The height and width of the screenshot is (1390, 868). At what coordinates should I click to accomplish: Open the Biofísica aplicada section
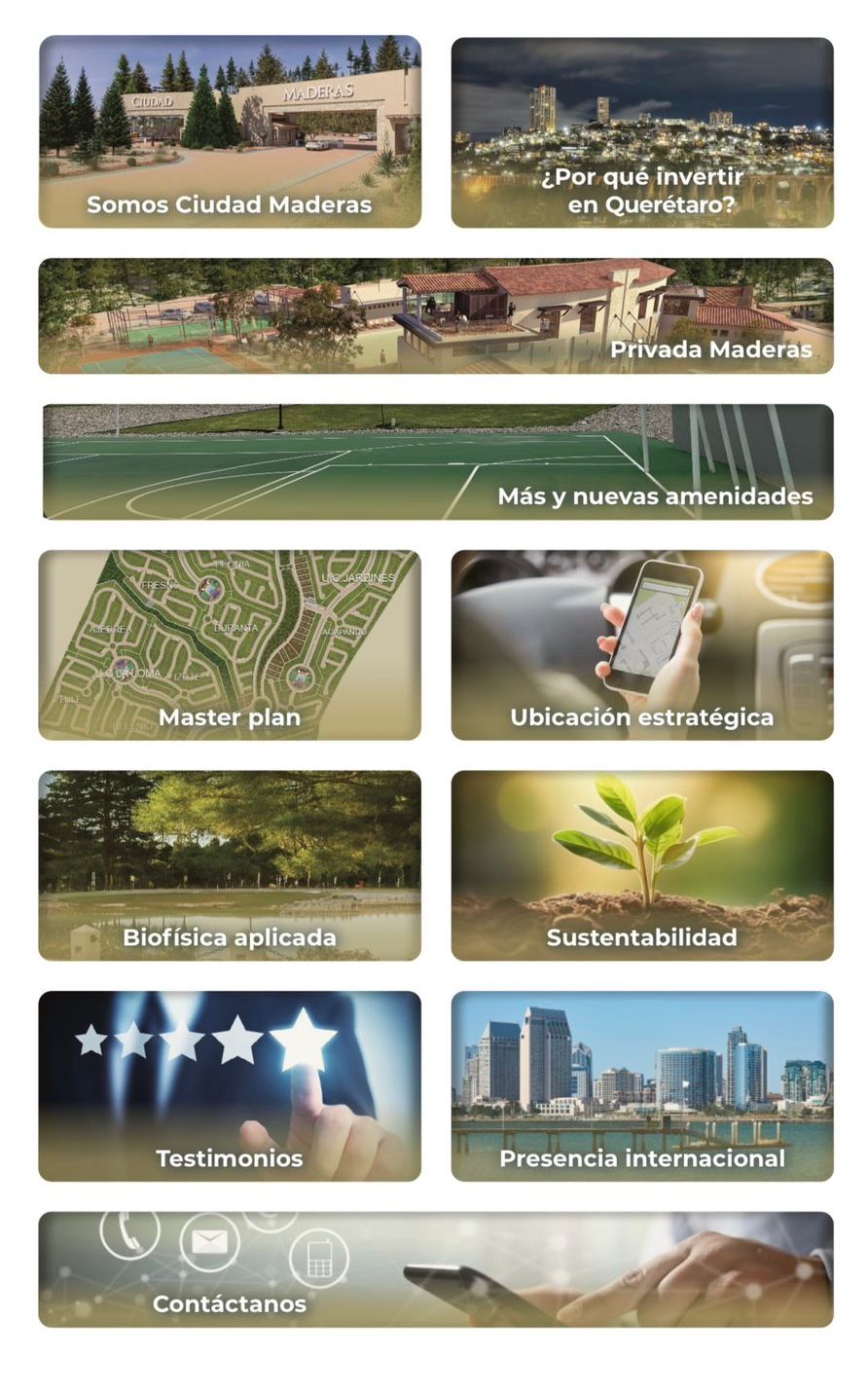(230, 865)
